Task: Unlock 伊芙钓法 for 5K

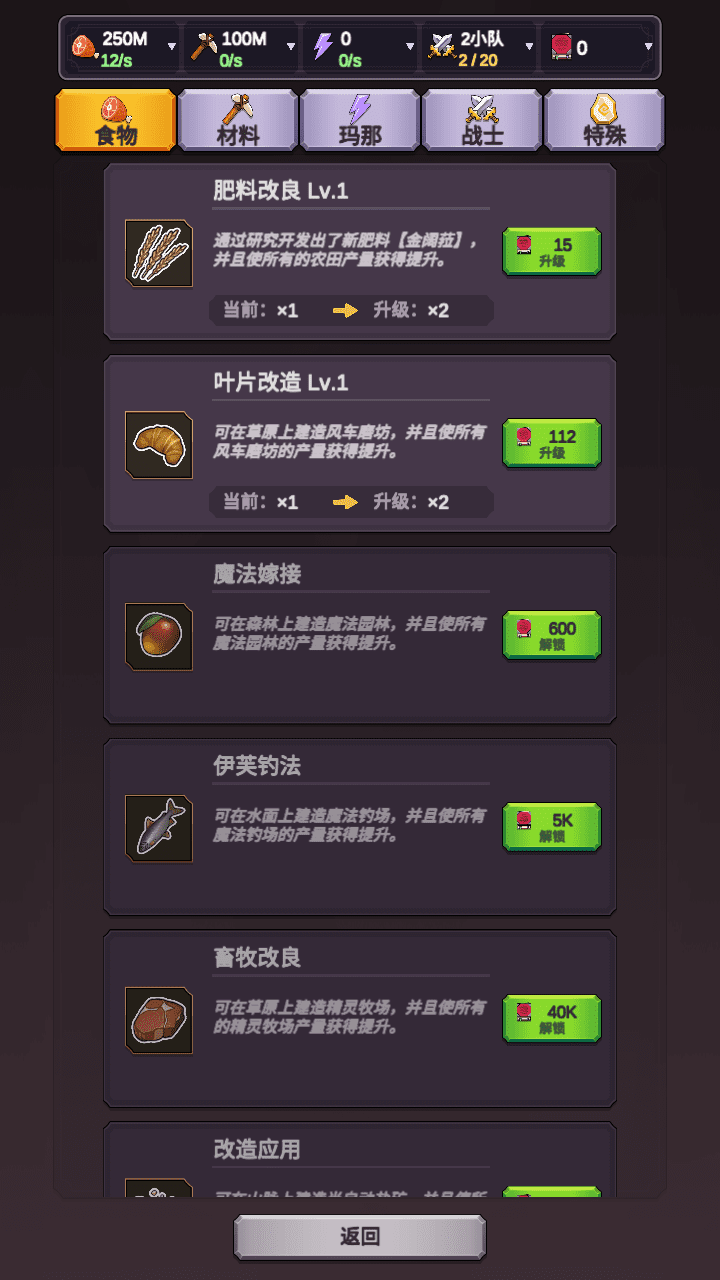Action: point(551,827)
